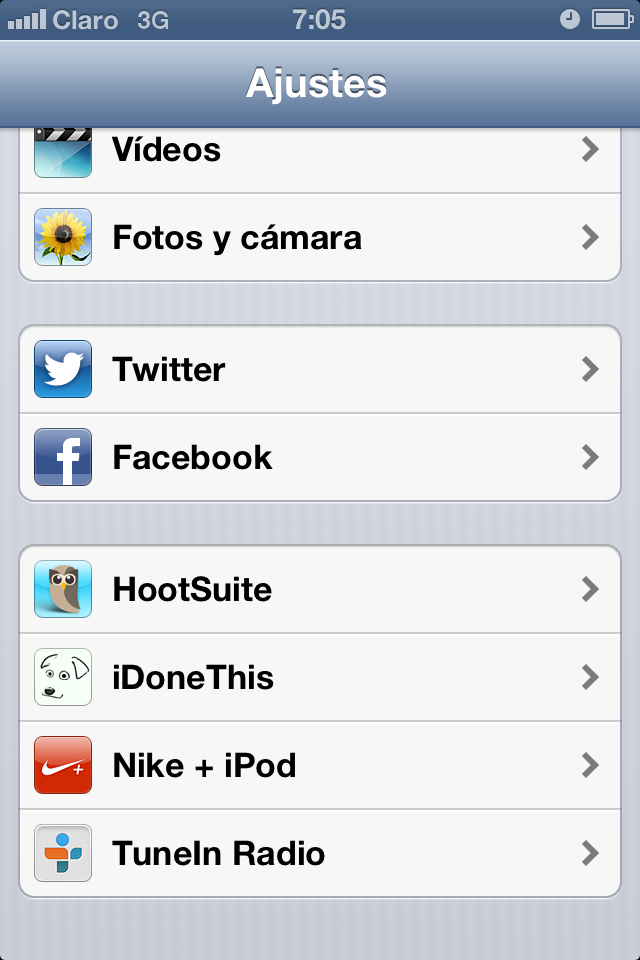Screen dimensions: 640x960
Task: Open Fotos y cámara settings
Action: click(x=320, y=238)
